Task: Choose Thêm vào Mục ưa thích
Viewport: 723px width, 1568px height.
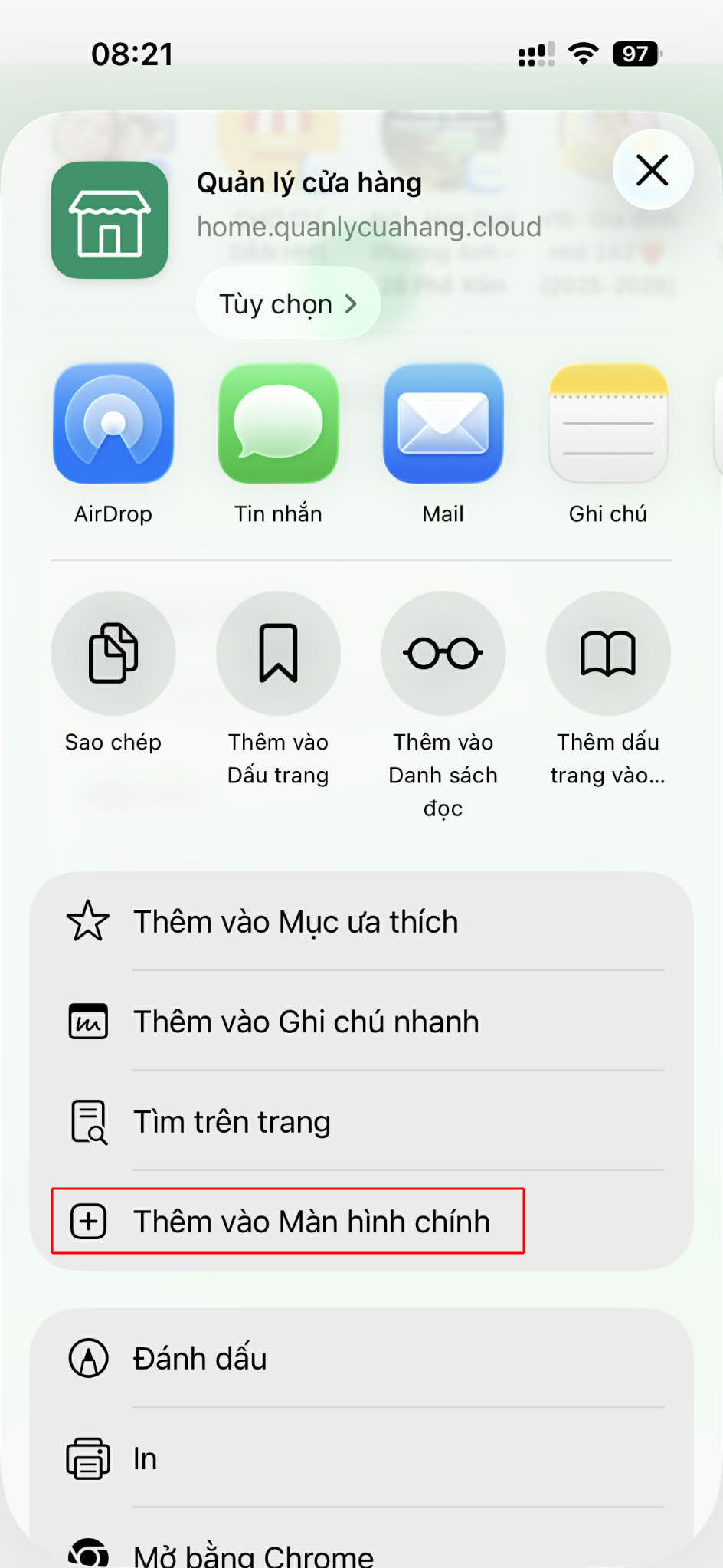Action: [296, 922]
